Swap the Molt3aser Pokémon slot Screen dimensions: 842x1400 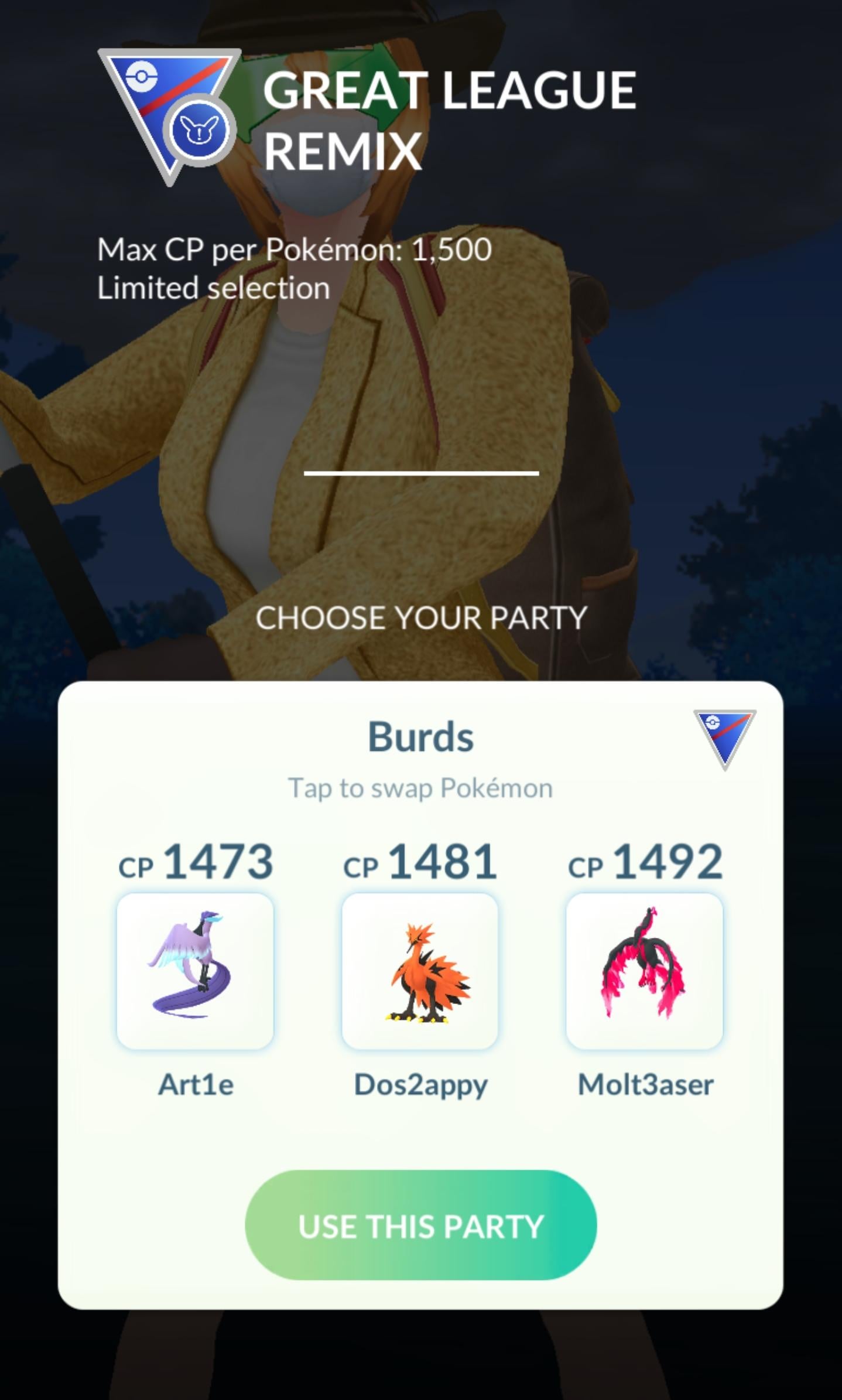pyautogui.click(x=645, y=971)
